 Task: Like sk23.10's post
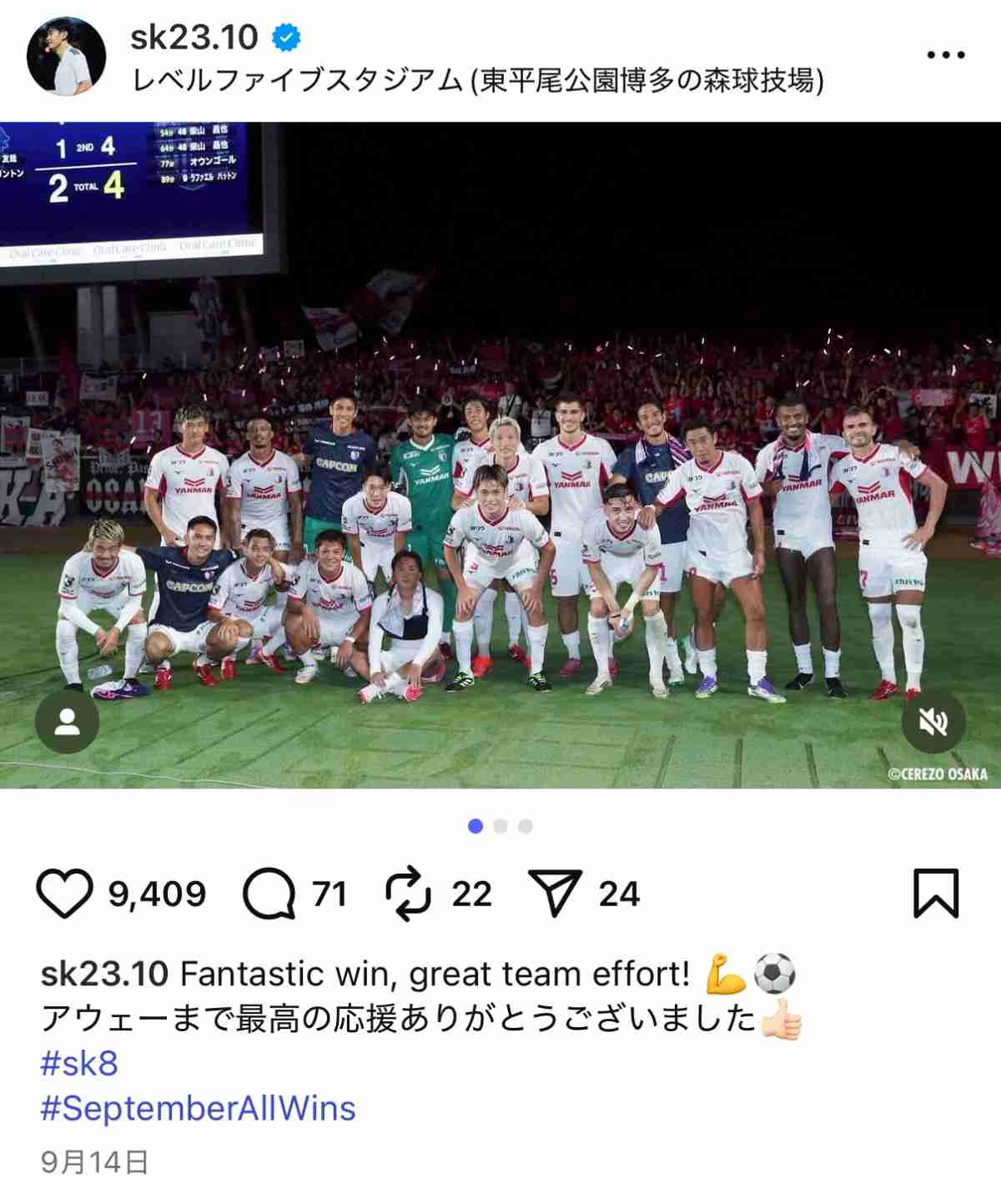point(65,894)
